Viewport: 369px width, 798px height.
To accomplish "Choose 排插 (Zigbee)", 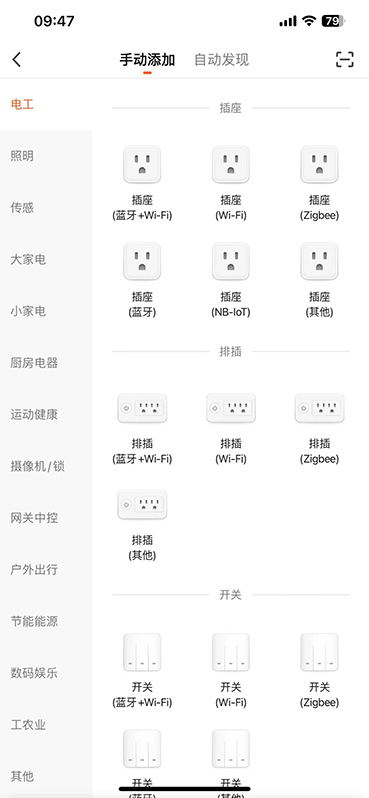I will click(x=319, y=429).
